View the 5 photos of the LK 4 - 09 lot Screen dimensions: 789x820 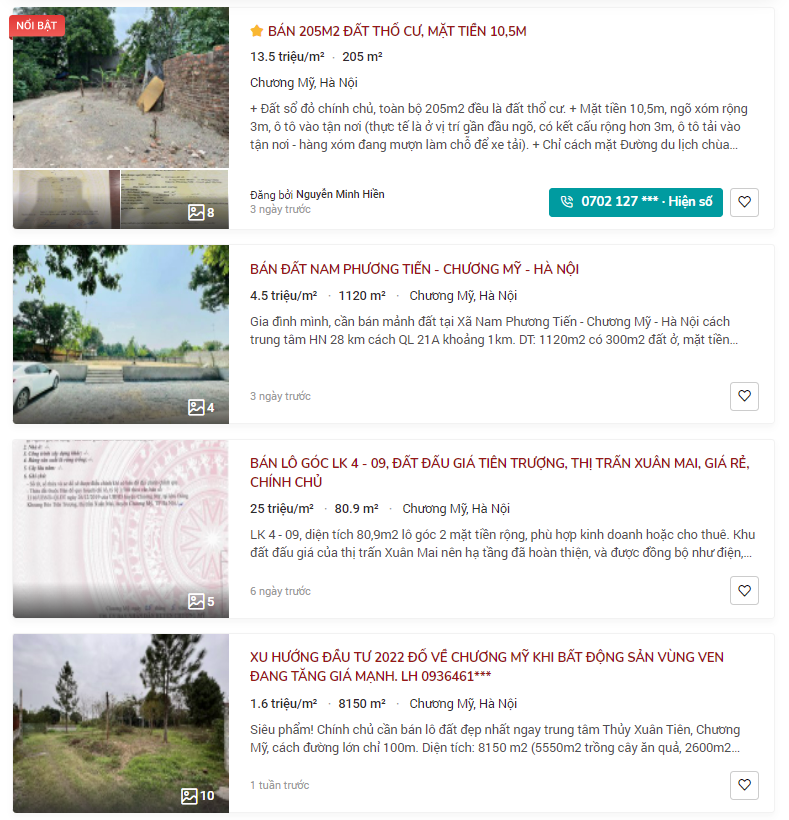(201, 601)
